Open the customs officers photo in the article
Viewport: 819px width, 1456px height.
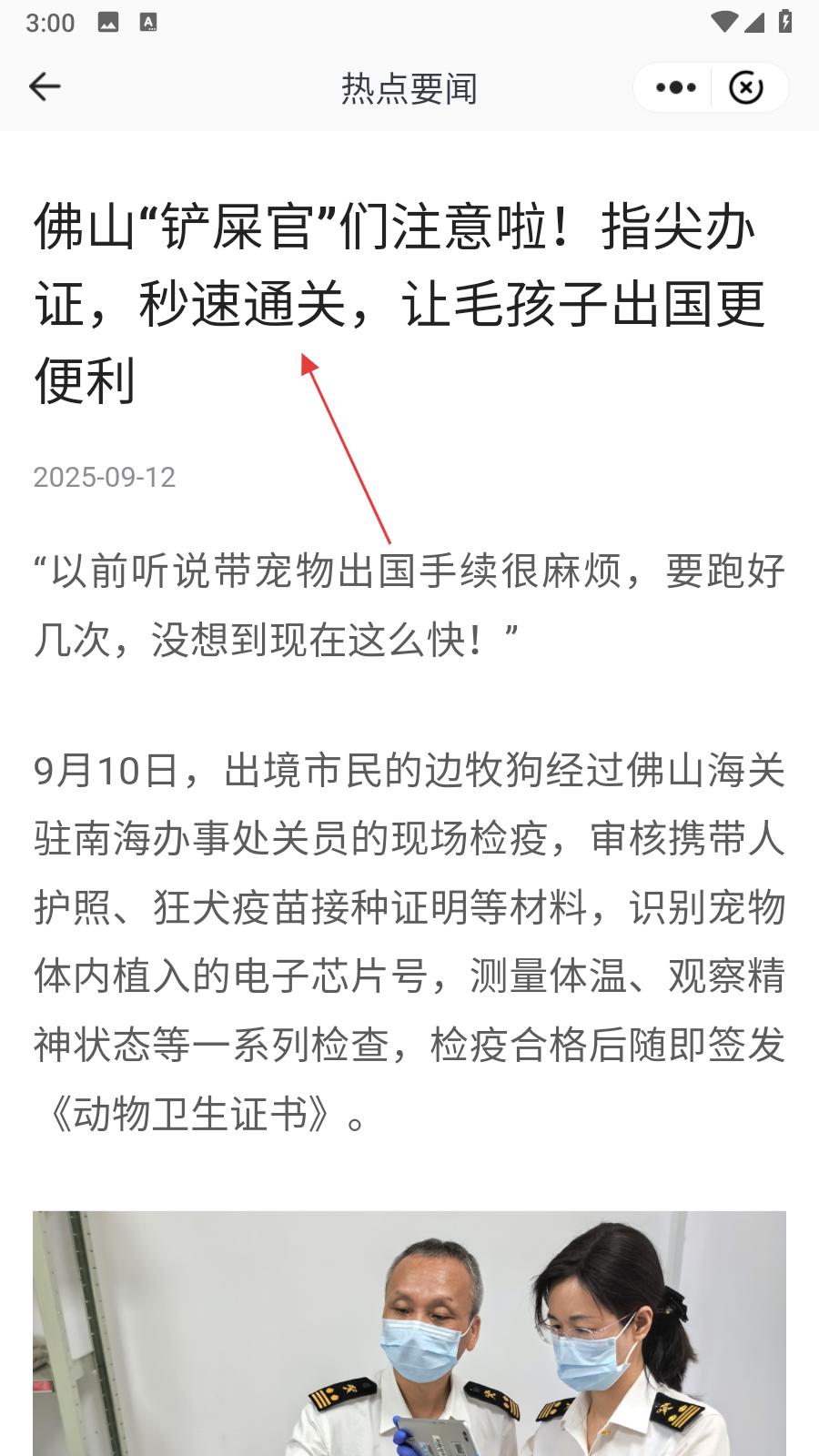coord(409,1333)
